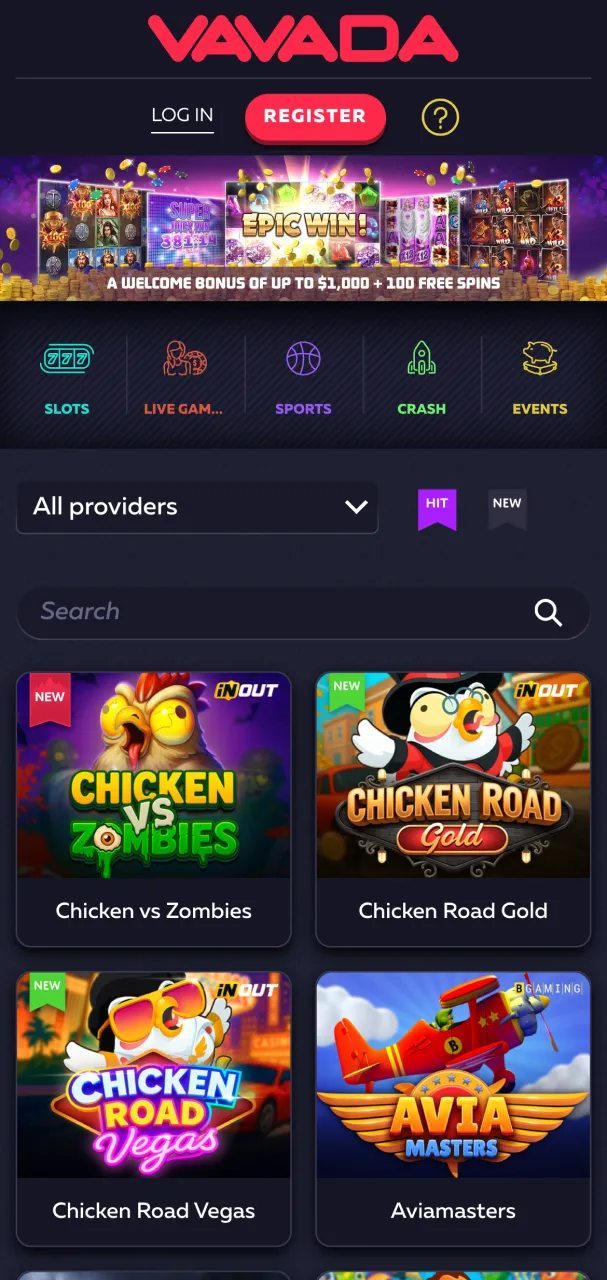
Task: Filter games by the NEW tag
Action: point(507,507)
